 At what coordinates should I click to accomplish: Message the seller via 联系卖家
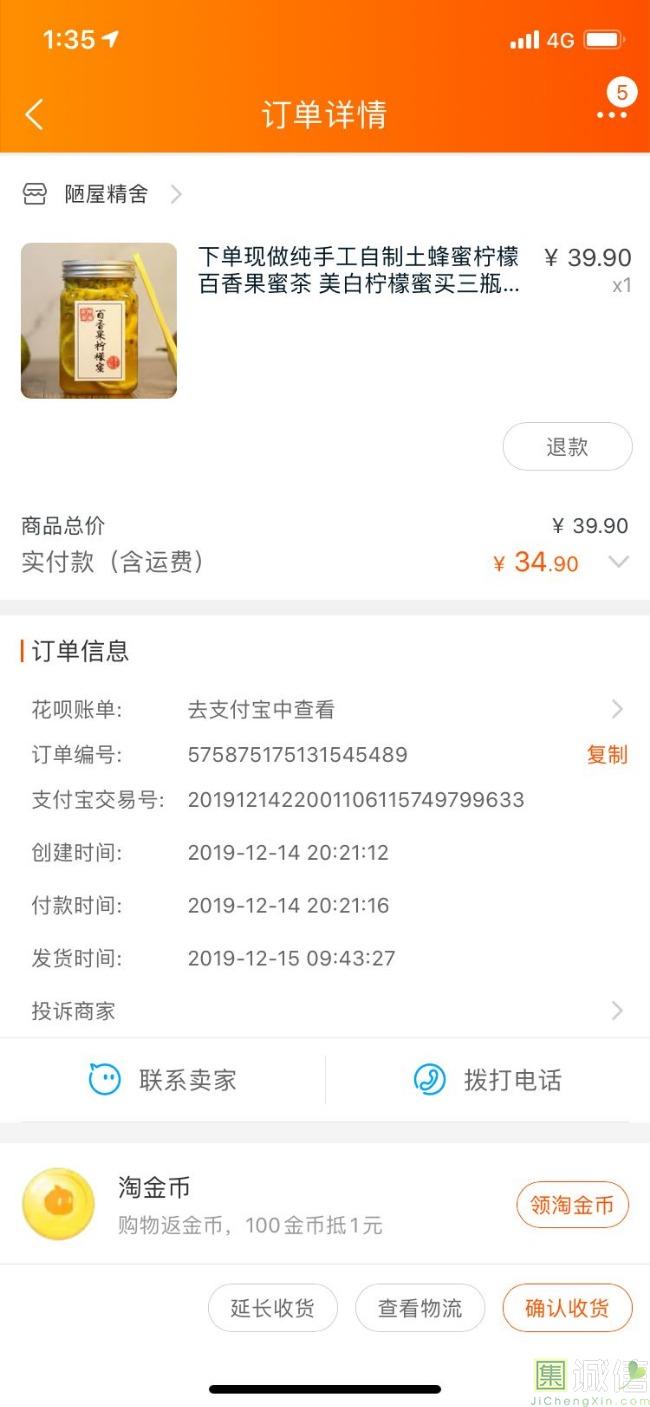coord(163,1080)
